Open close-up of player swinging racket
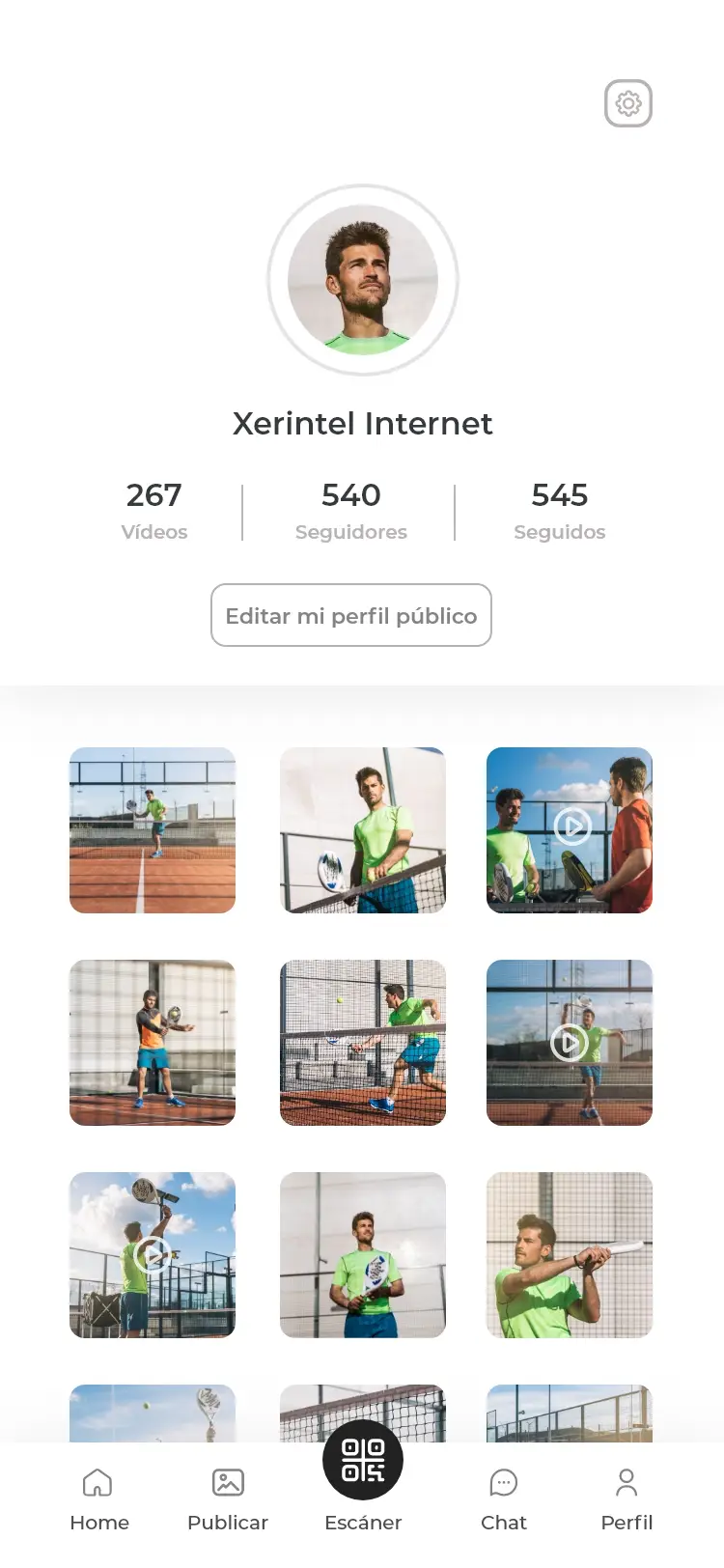 click(570, 1255)
